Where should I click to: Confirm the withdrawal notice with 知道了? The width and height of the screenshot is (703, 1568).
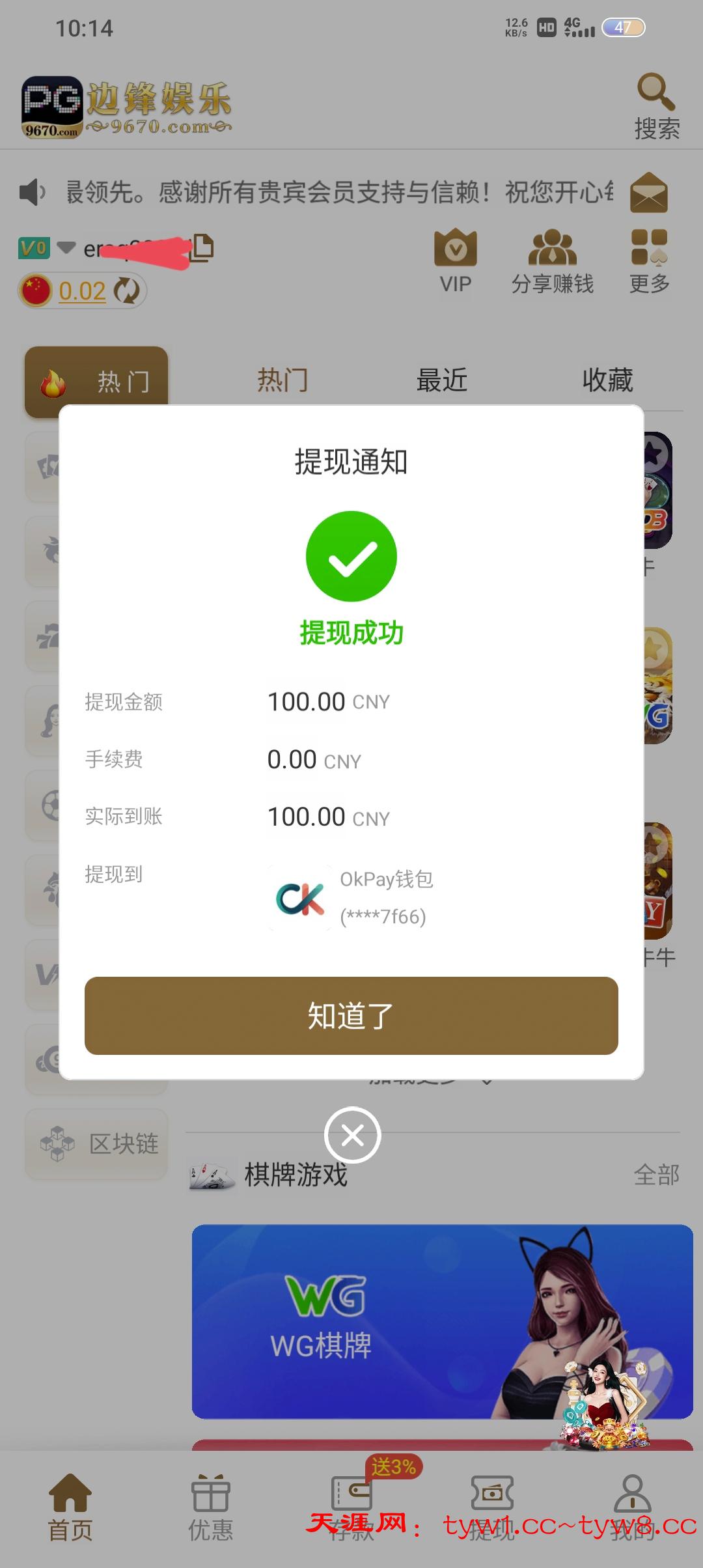pyautogui.click(x=351, y=1015)
